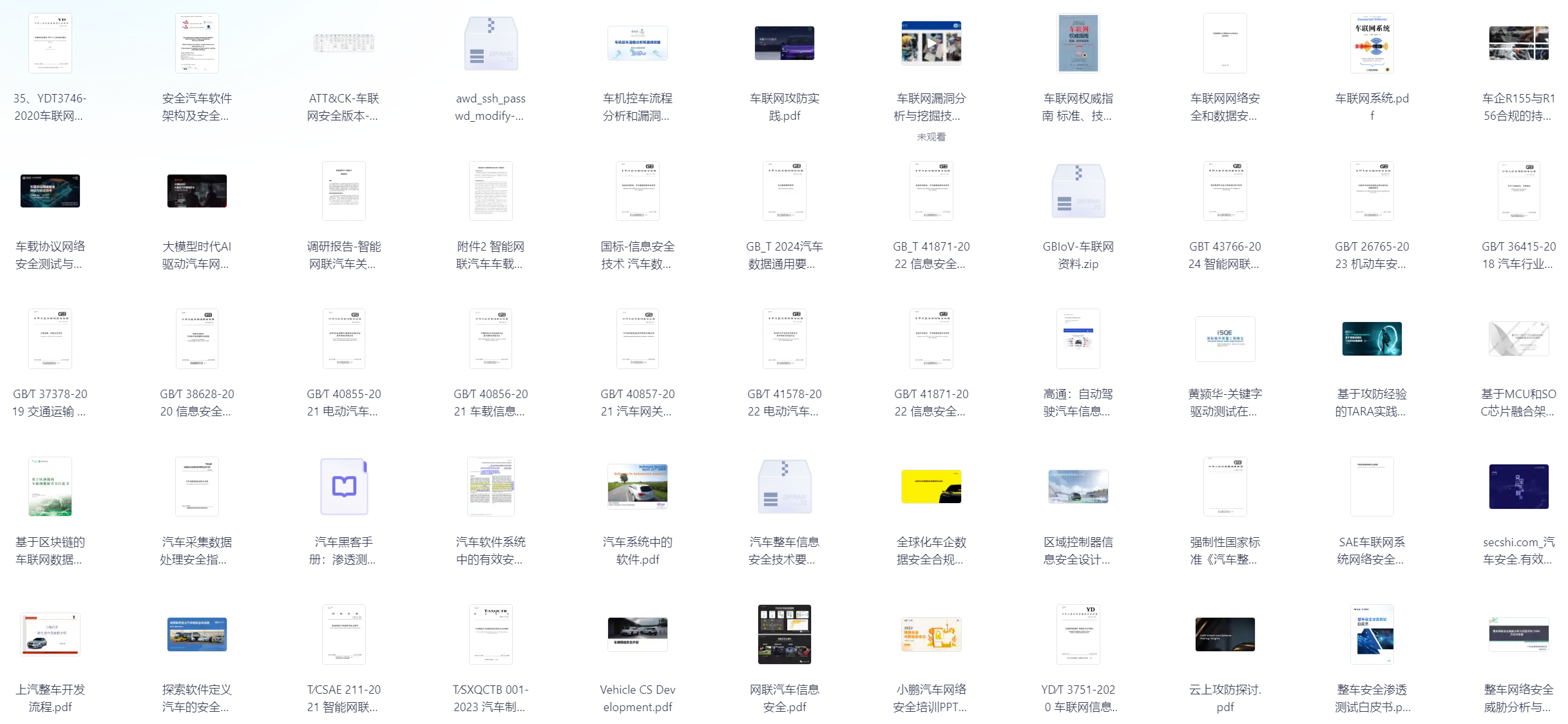Screen dimensions: 1568x724
Task: Open the 车联网系统.pdf document
Action: 1372,43
